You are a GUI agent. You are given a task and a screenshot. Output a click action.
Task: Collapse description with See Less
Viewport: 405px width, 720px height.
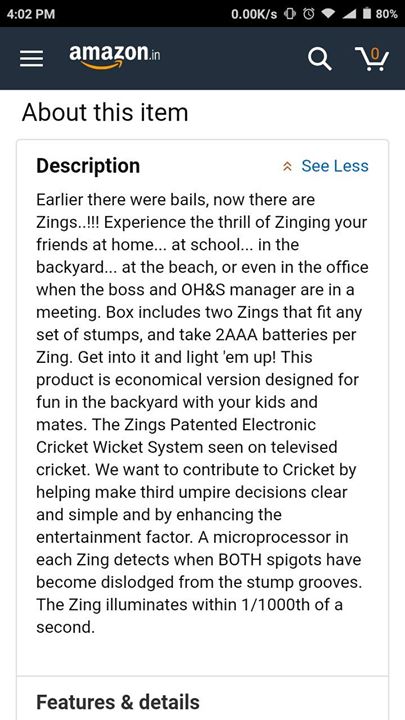point(326,166)
